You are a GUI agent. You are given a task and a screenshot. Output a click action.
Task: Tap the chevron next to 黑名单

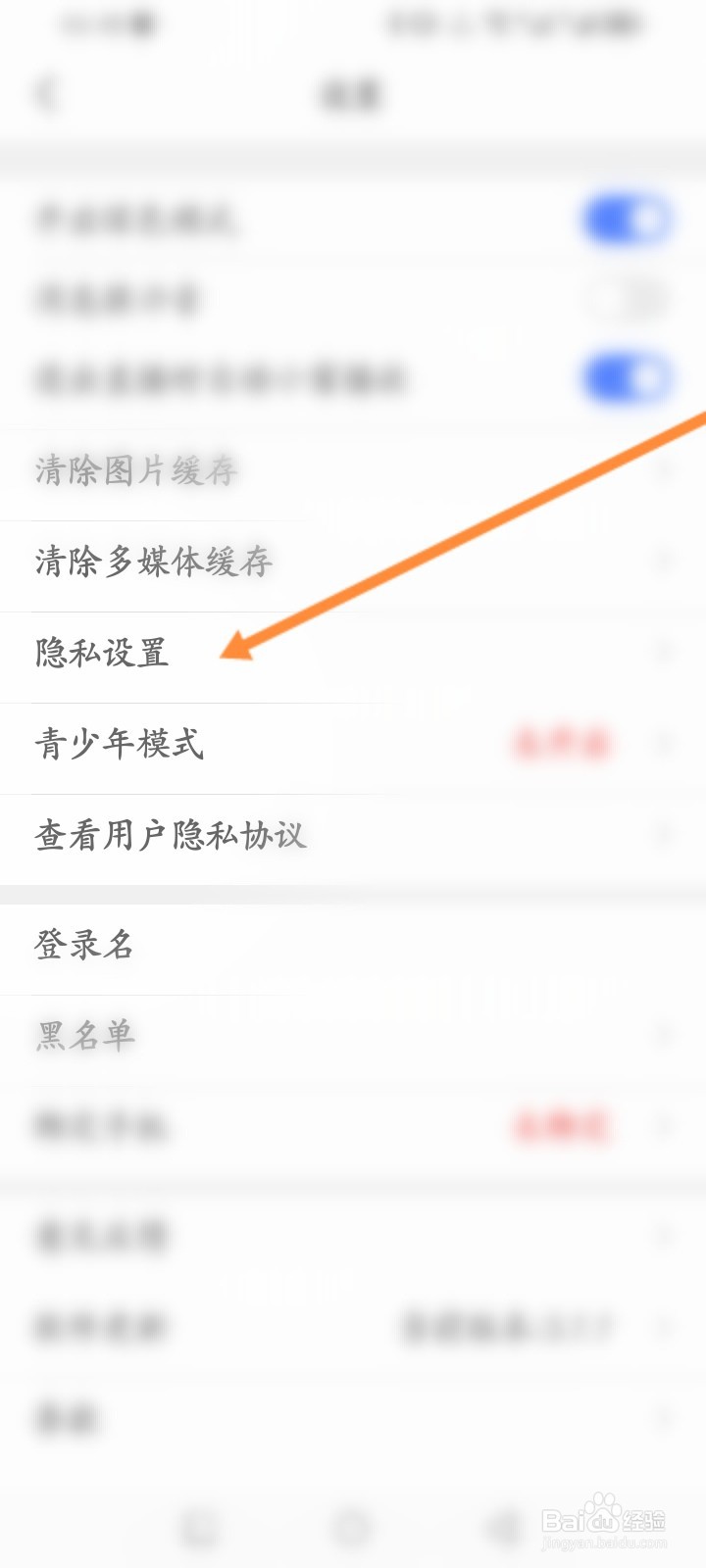[x=665, y=1034]
